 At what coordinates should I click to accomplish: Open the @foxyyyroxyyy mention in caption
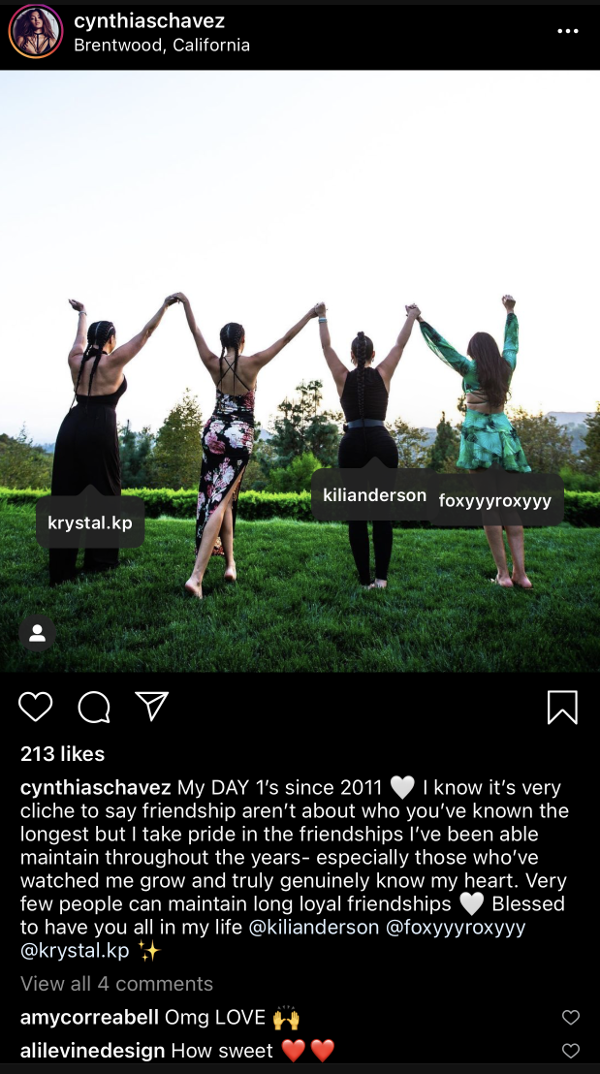[455, 927]
